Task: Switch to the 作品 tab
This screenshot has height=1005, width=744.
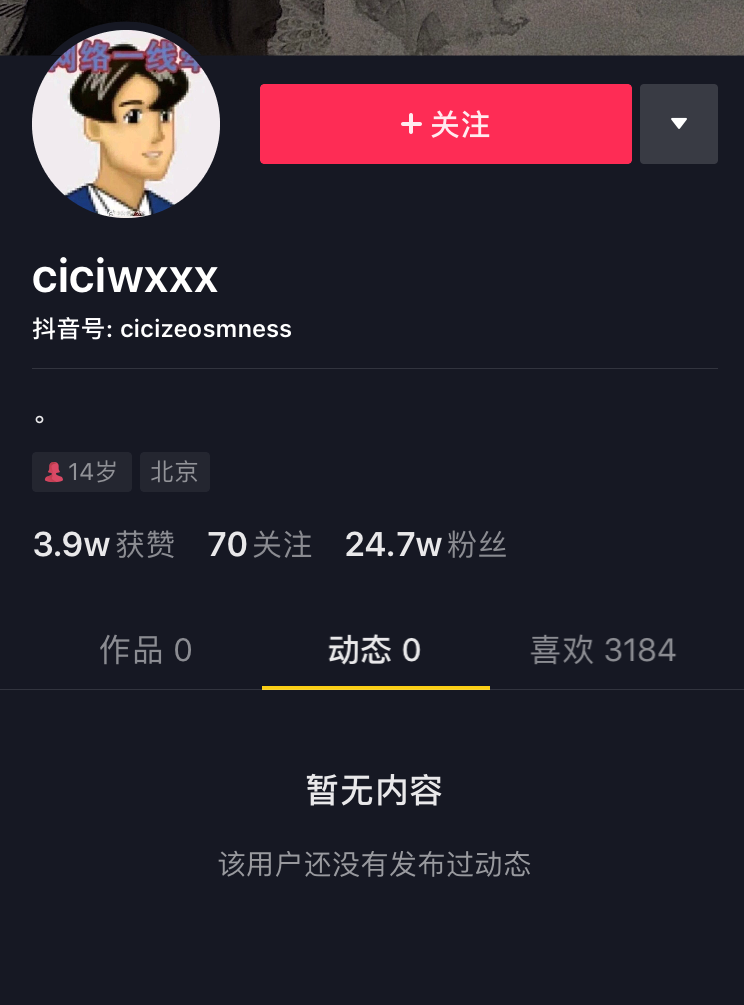Action: [x=145, y=651]
